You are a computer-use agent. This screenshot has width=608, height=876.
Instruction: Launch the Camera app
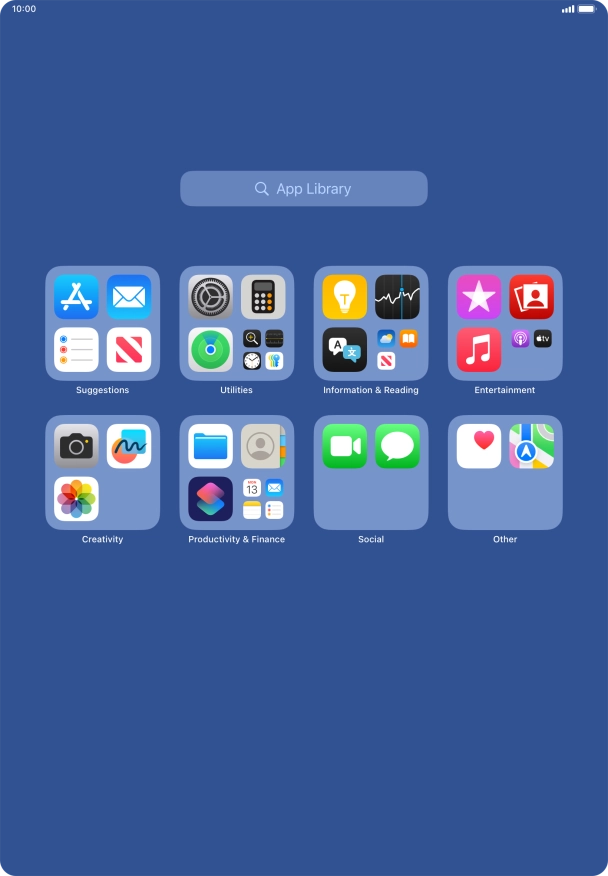76,446
